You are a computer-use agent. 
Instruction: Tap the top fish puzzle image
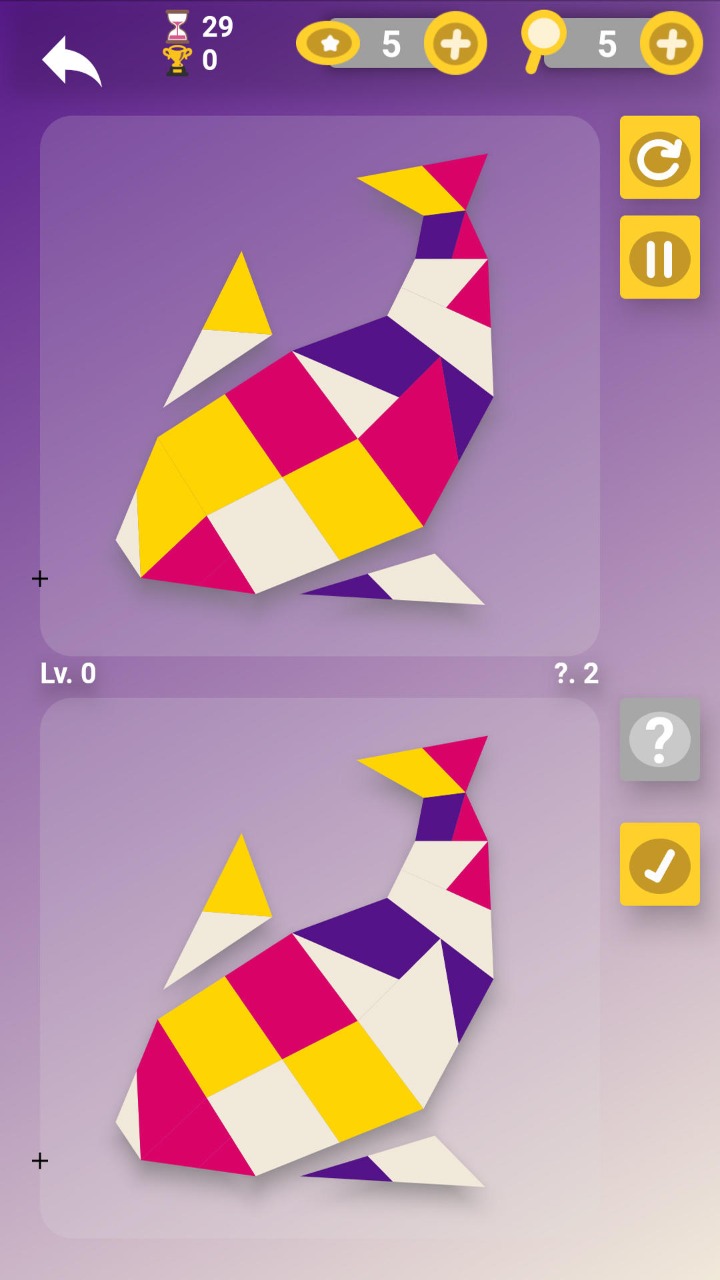click(320, 385)
